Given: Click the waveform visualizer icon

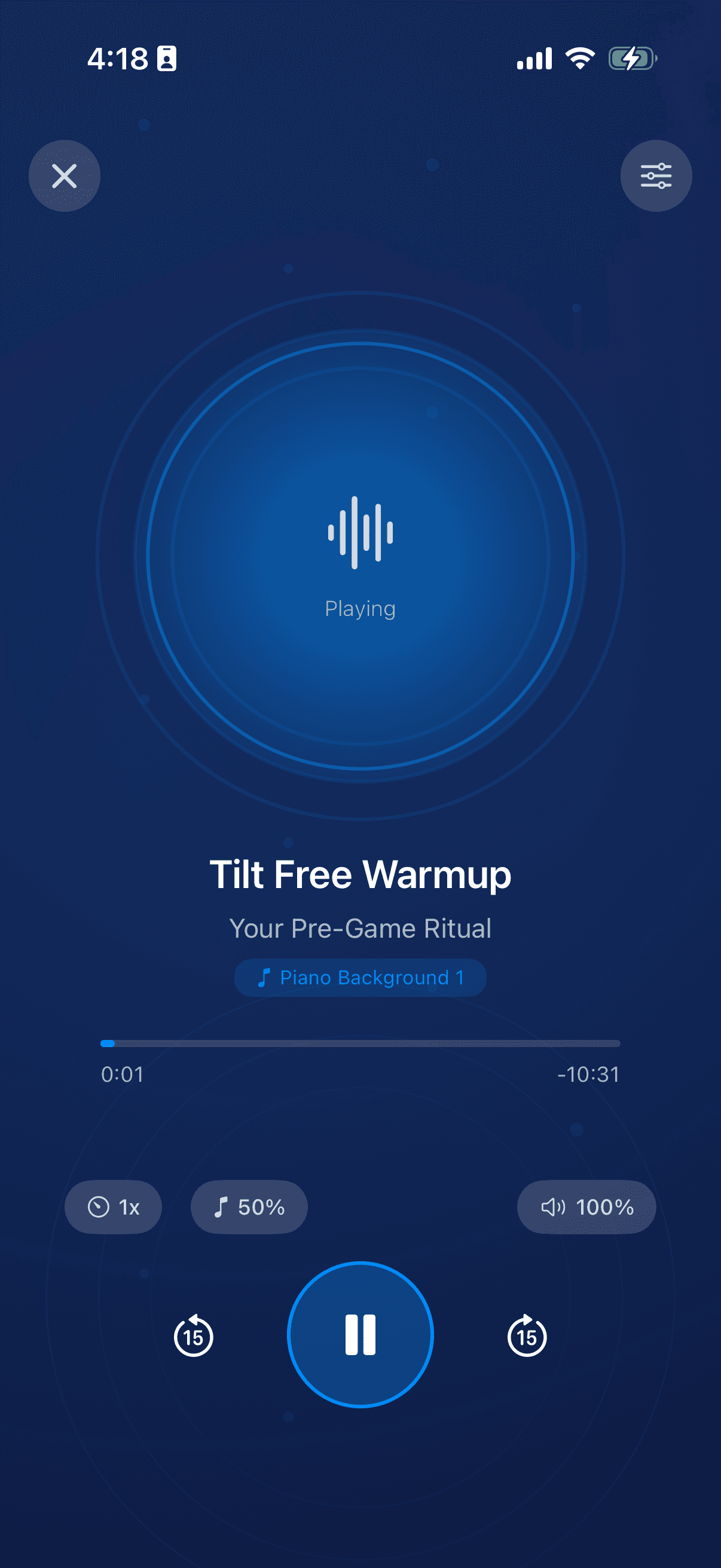Looking at the screenshot, I should point(360,532).
